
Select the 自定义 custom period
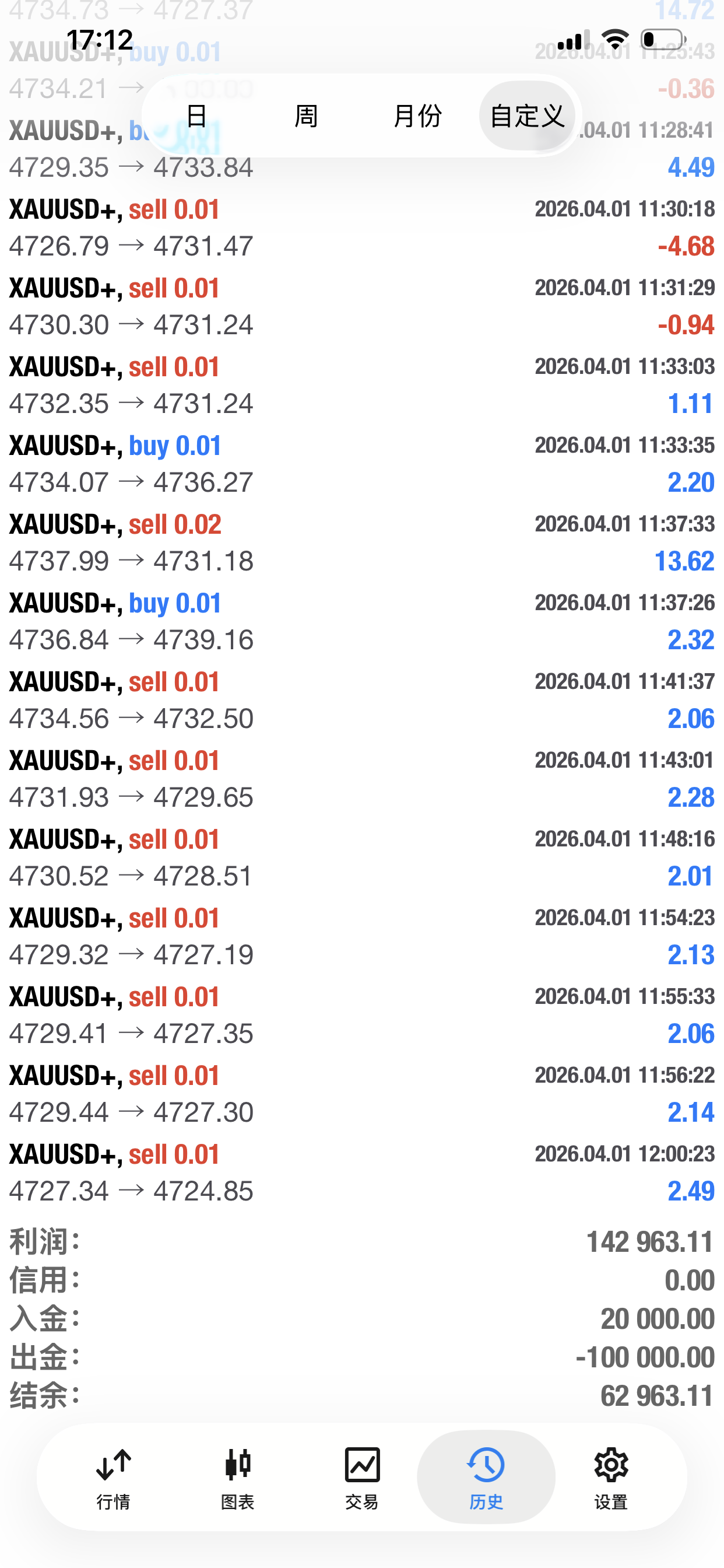(x=527, y=116)
